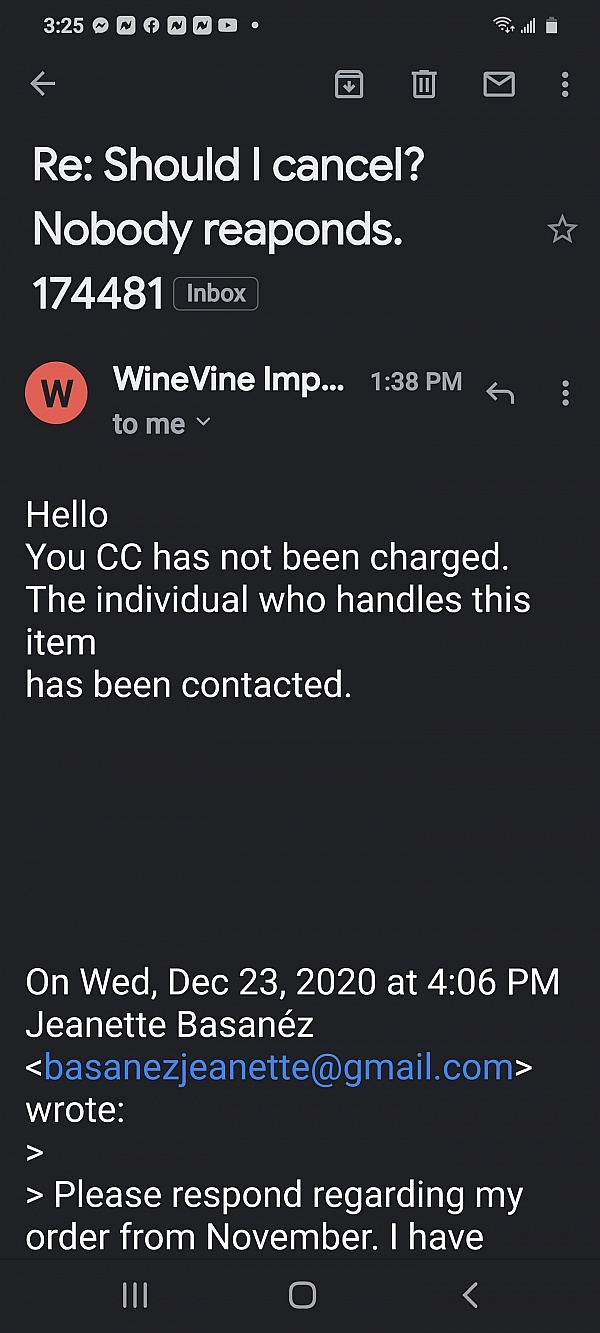The height and width of the screenshot is (1333, 600).
Task: Reply to the WineVine message
Action: pyautogui.click(x=500, y=393)
